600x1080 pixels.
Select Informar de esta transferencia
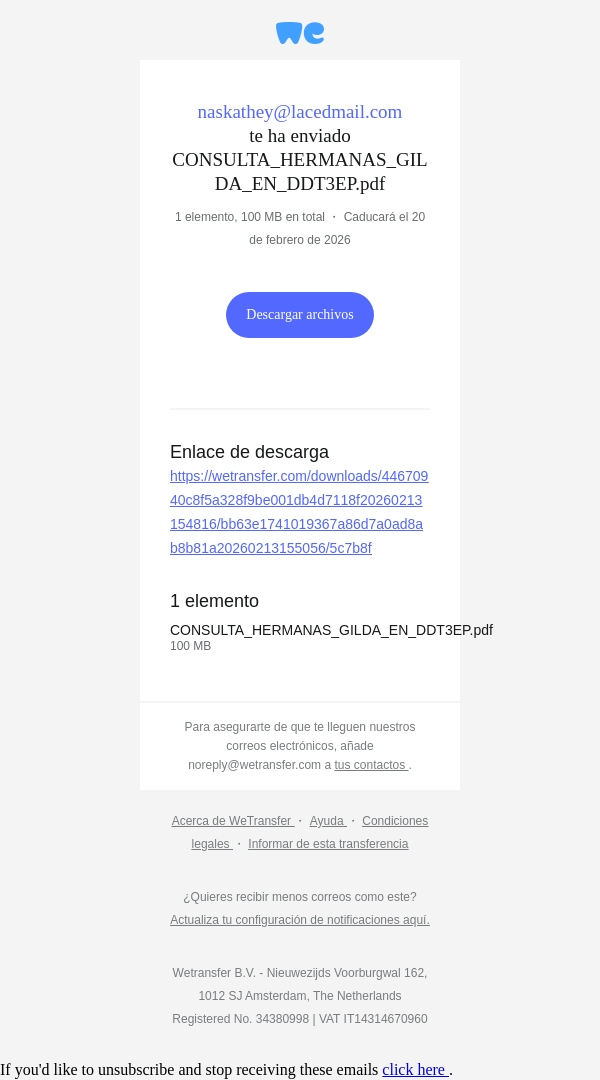(x=328, y=844)
